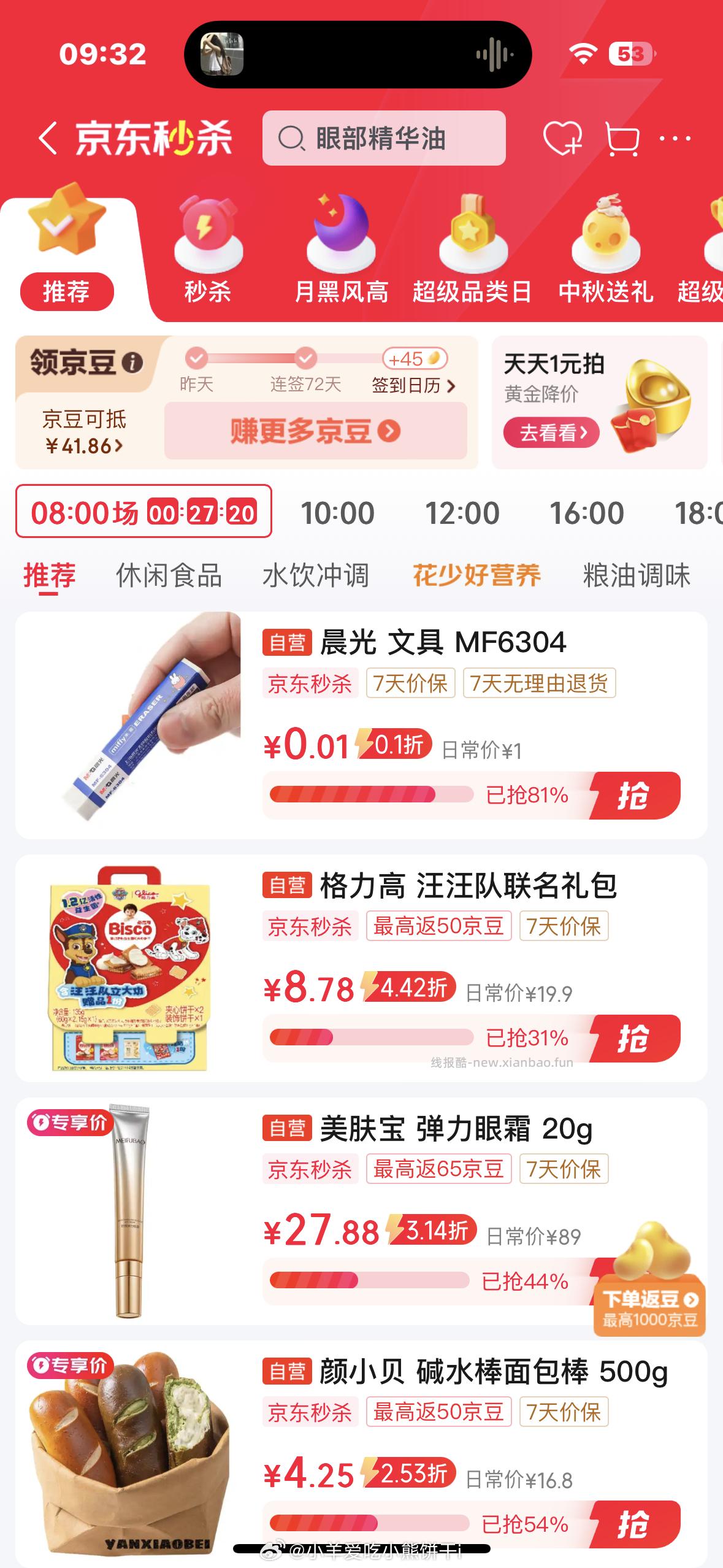Open the more options (...) menu
Viewport: 723px width, 1568px height.
tap(676, 139)
